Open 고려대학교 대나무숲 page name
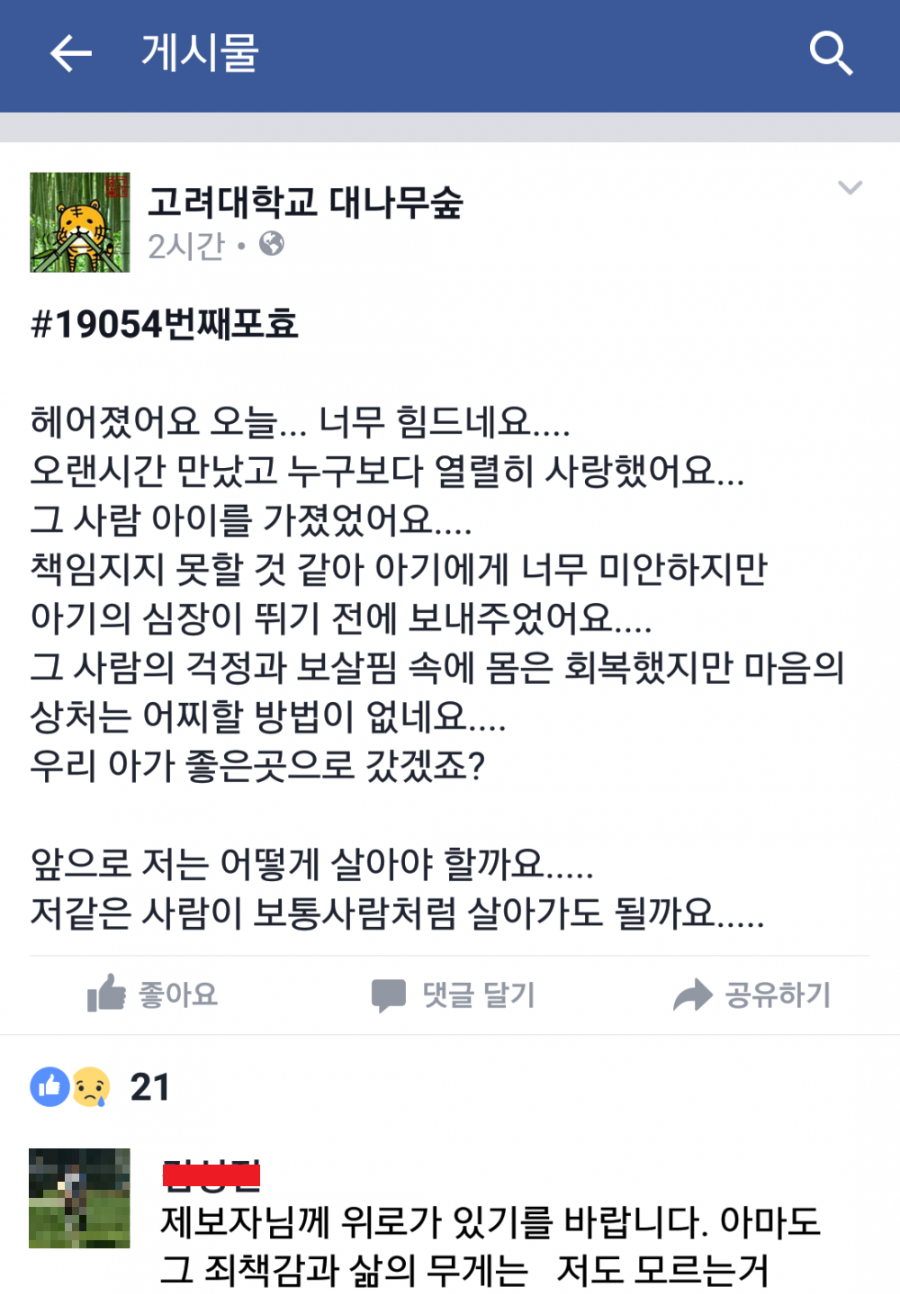The image size is (900, 1294). 305,204
